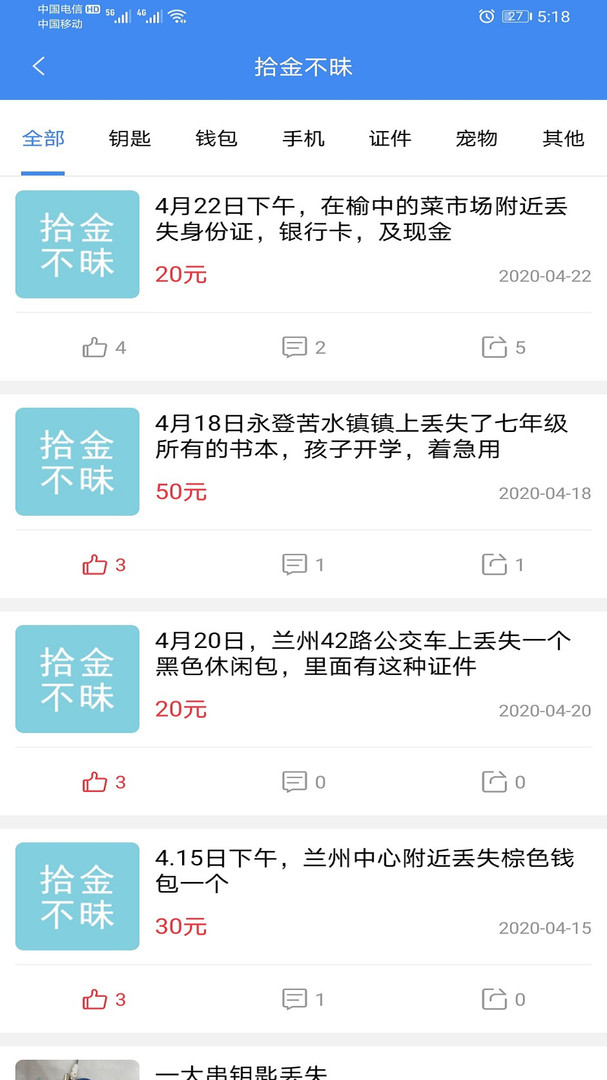
Task: Open the 兰州42路公交车 lost bag post
Action: click(x=303, y=679)
